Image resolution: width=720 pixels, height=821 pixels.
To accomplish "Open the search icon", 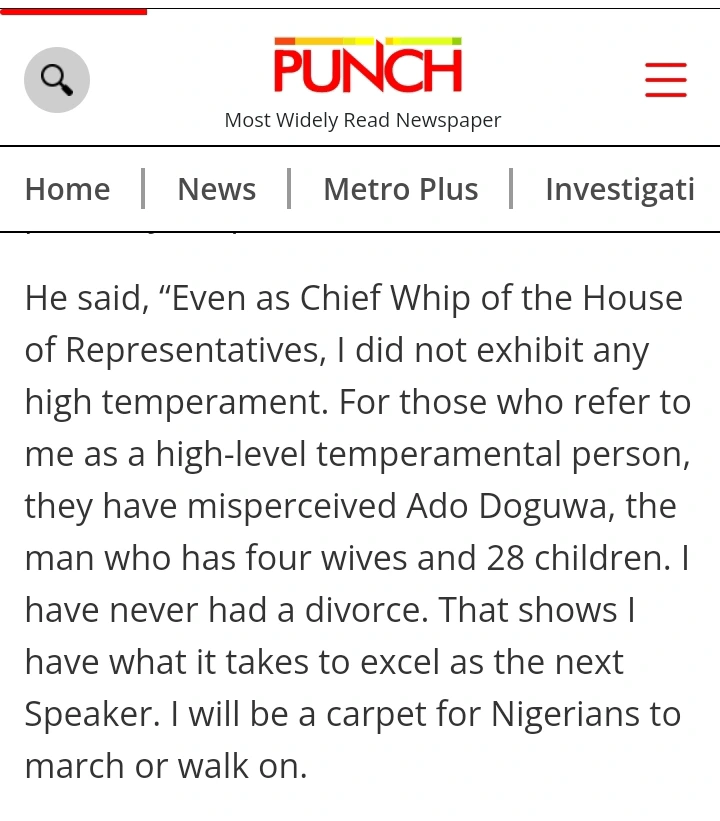I will point(57,79).
